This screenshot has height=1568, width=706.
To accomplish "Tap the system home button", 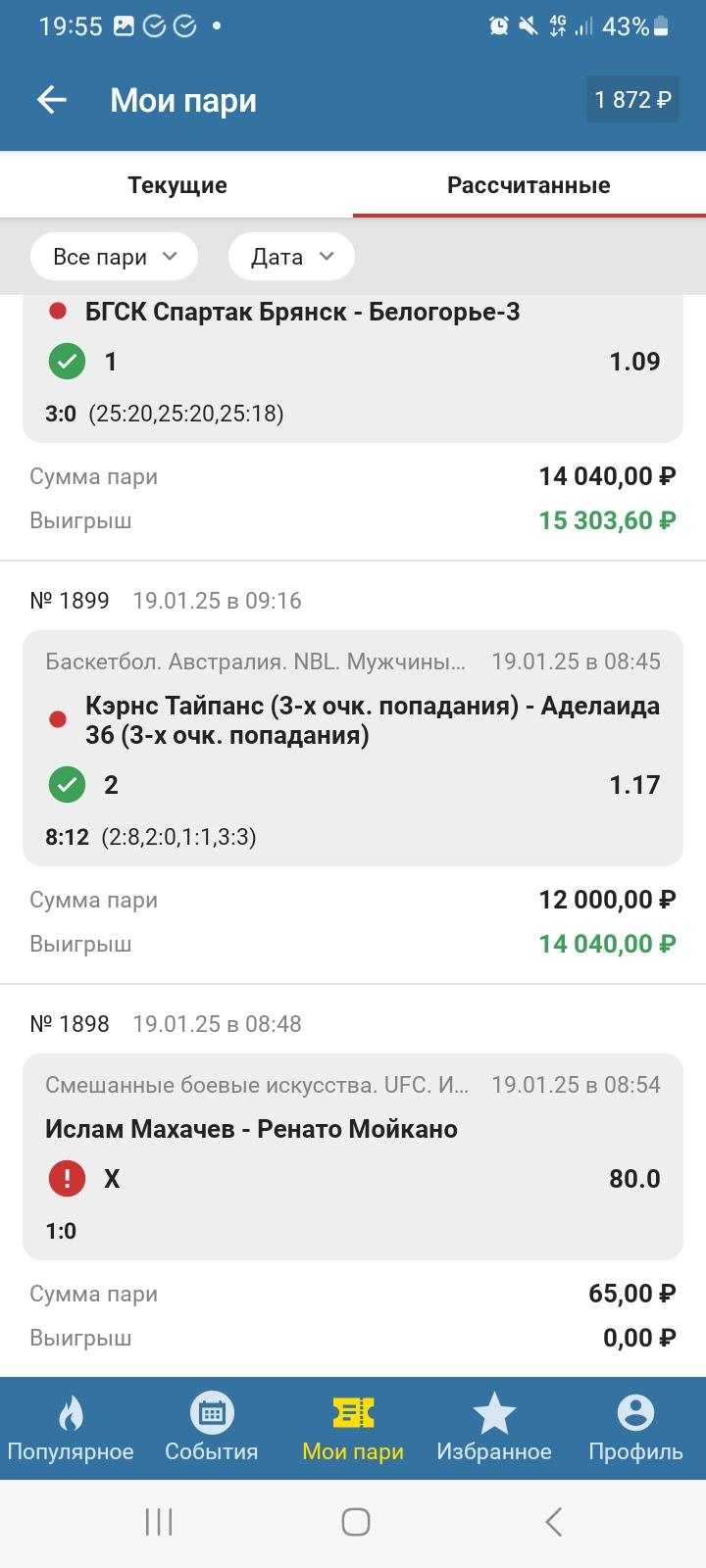I will [355, 1522].
